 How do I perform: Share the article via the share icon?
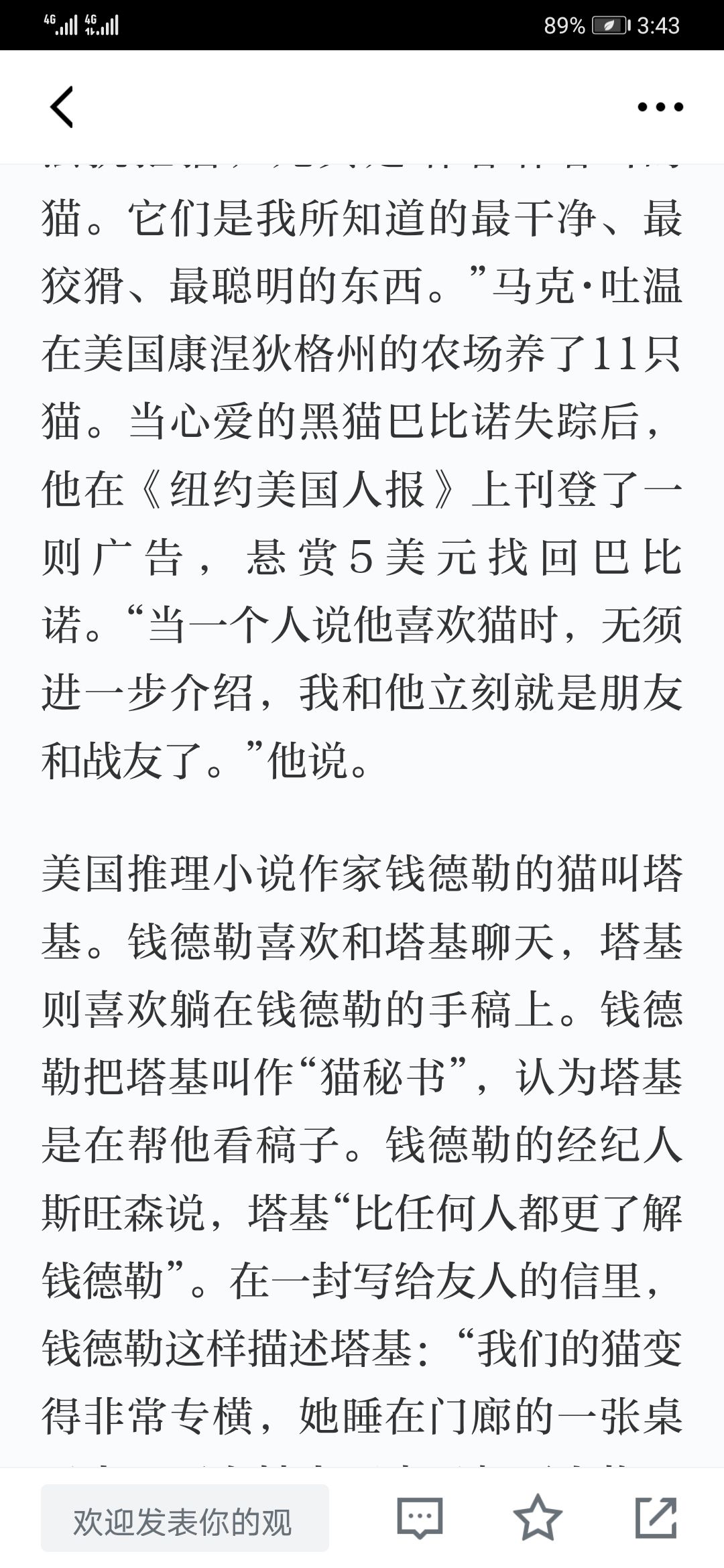[x=656, y=1517]
